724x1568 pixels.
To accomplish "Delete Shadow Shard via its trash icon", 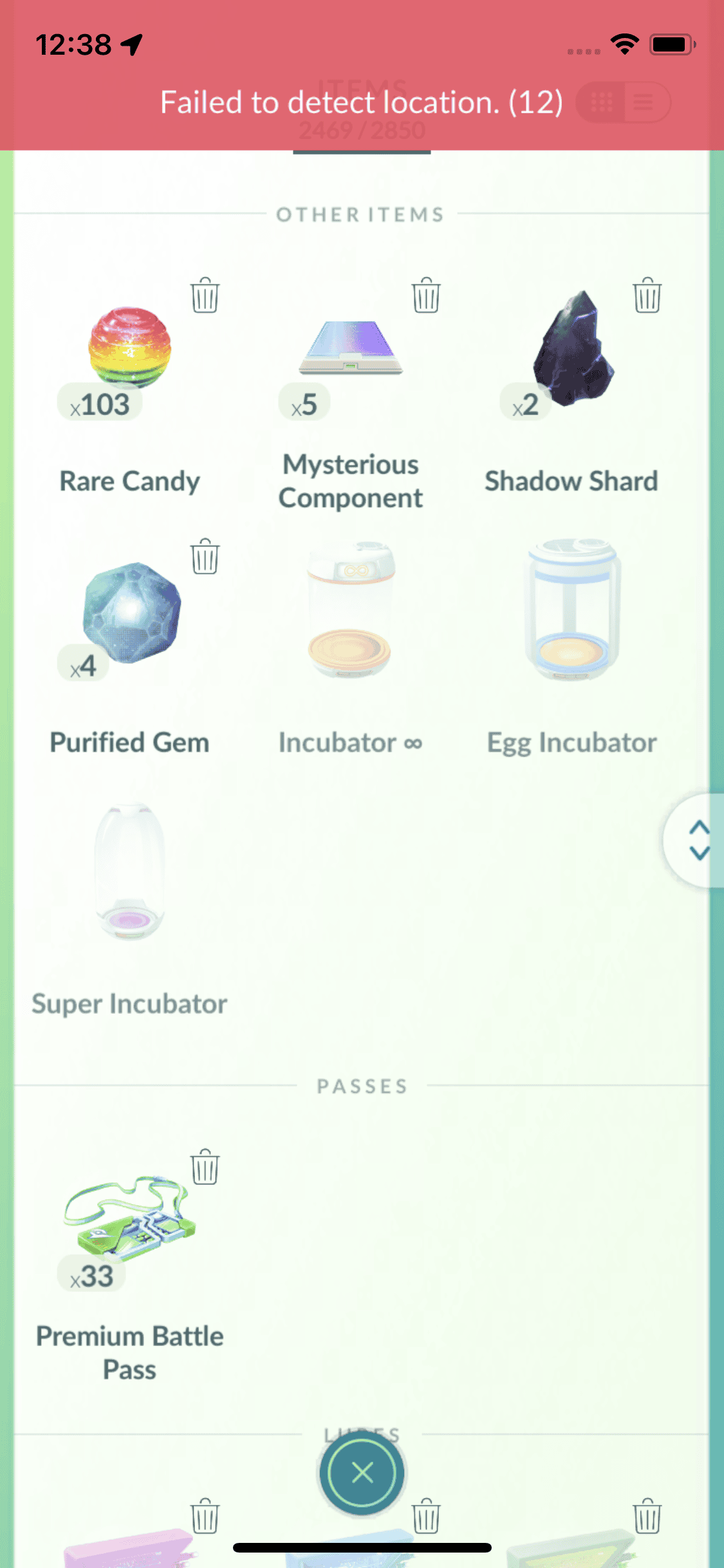I will [x=647, y=295].
